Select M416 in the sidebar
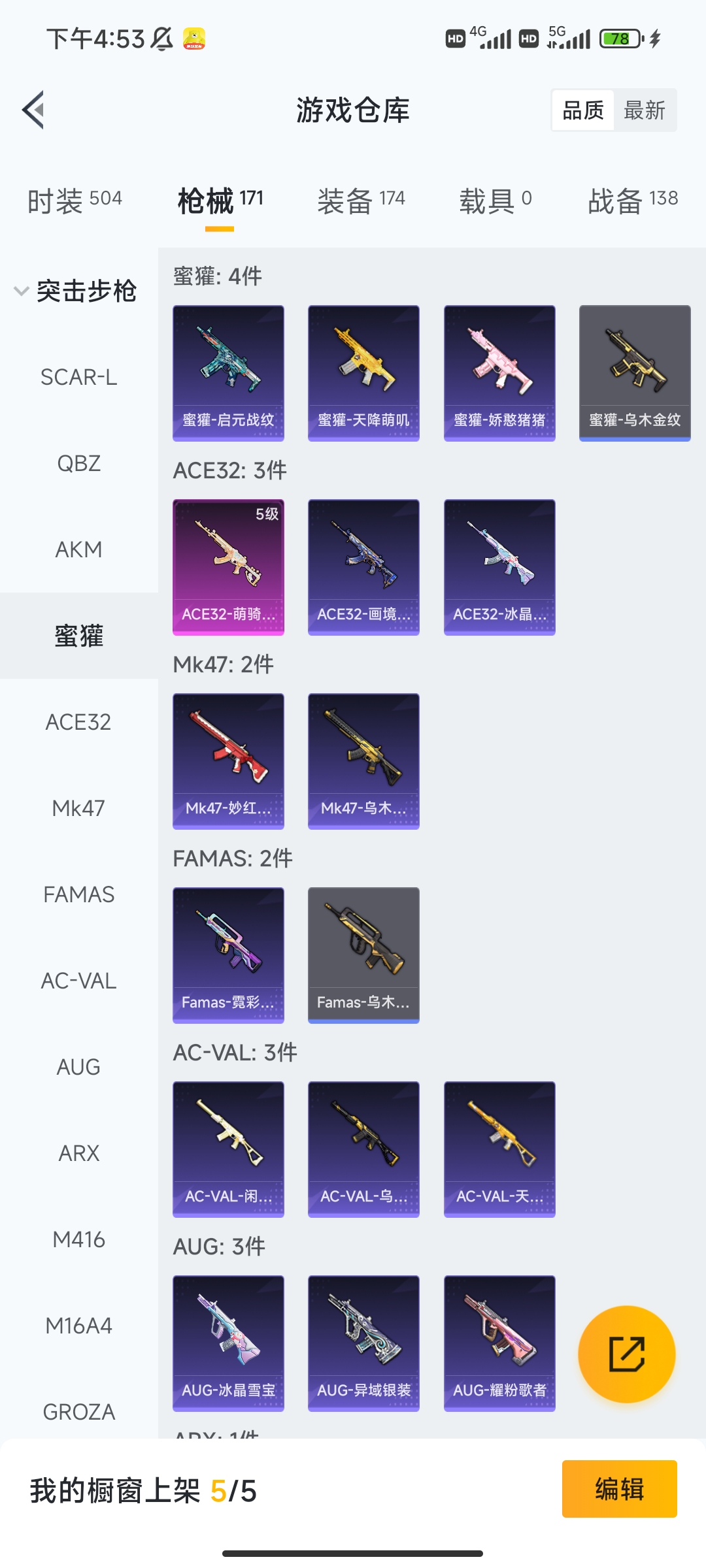 point(78,1239)
